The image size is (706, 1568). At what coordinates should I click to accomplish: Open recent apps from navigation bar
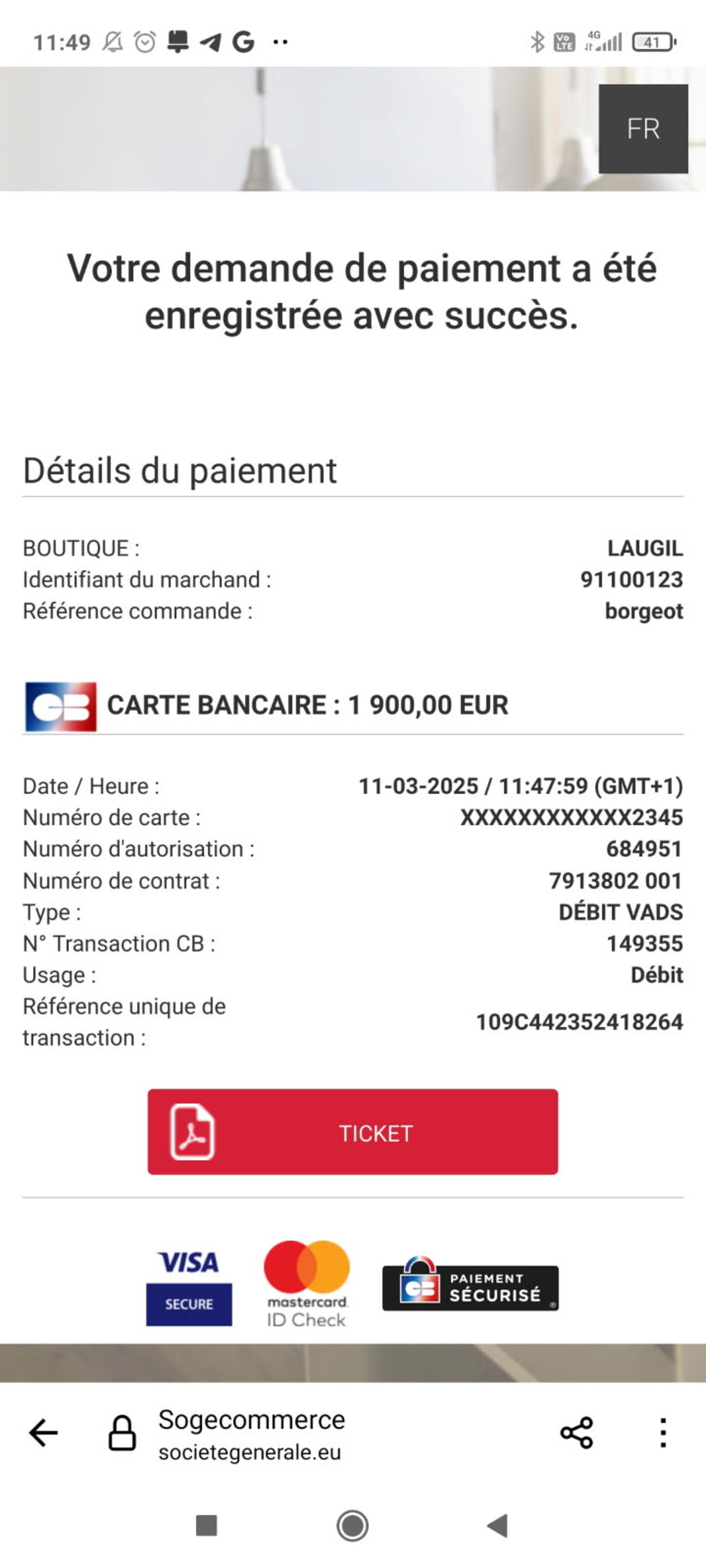pos(206,1525)
